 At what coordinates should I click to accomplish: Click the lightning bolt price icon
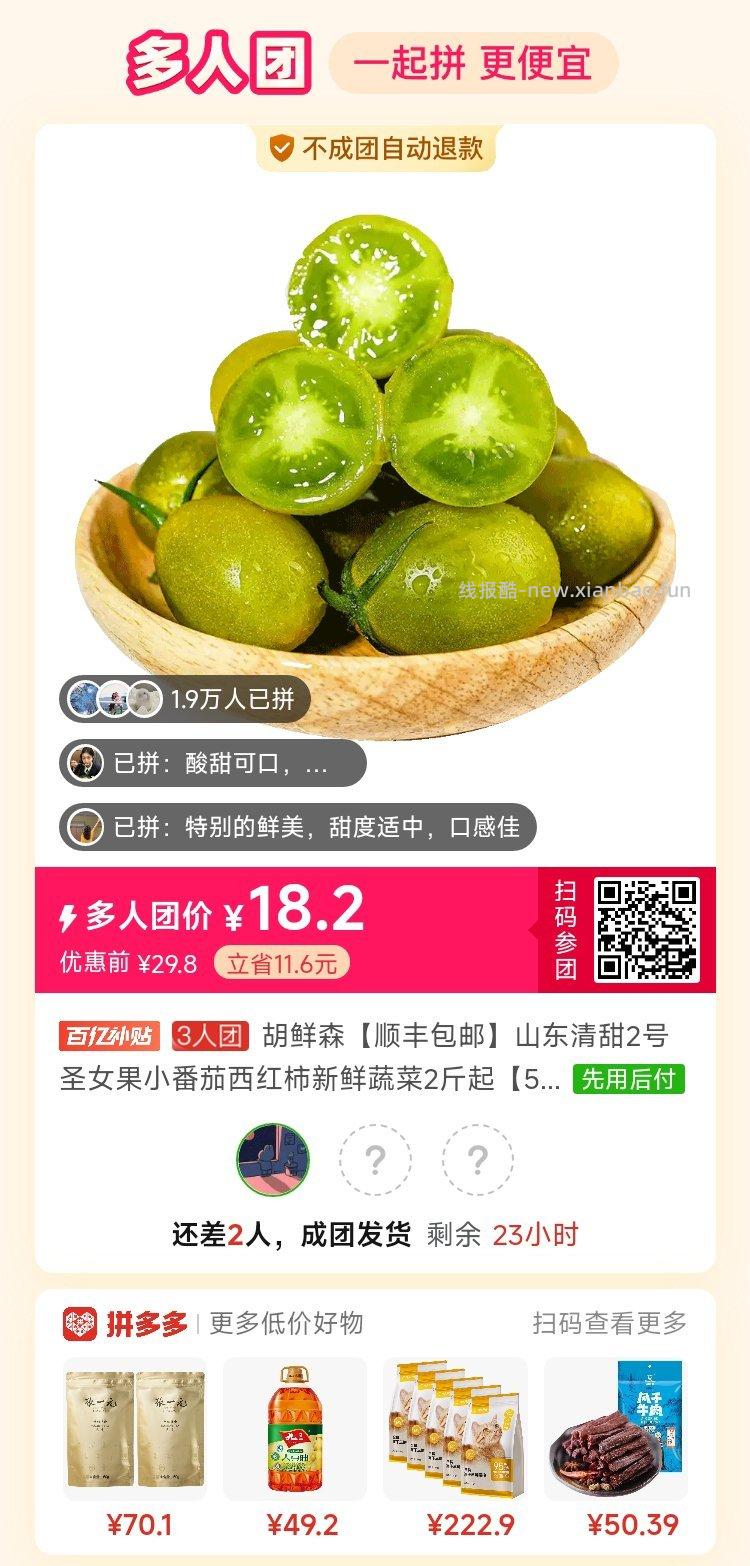coord(68,915)
